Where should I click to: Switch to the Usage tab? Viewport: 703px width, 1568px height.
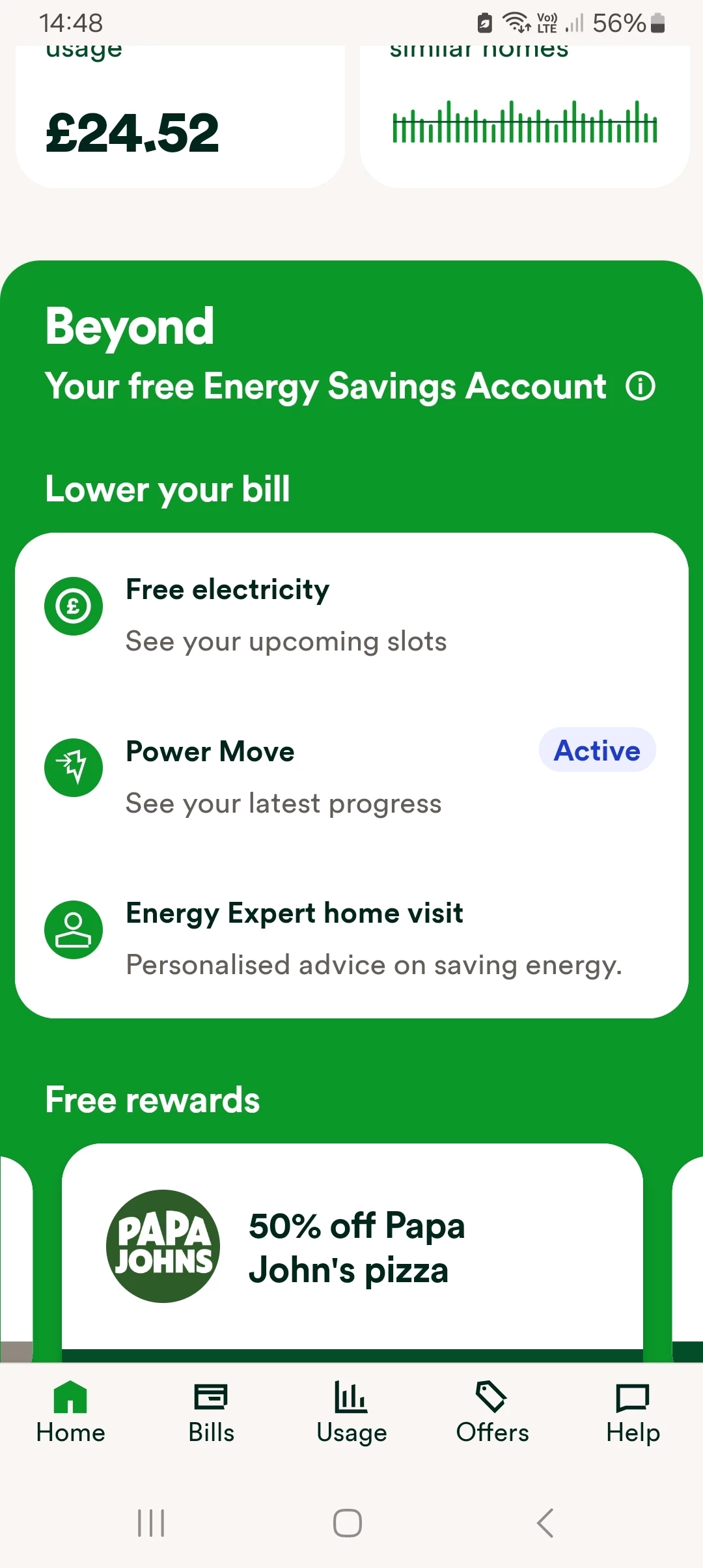point(351,1413)
